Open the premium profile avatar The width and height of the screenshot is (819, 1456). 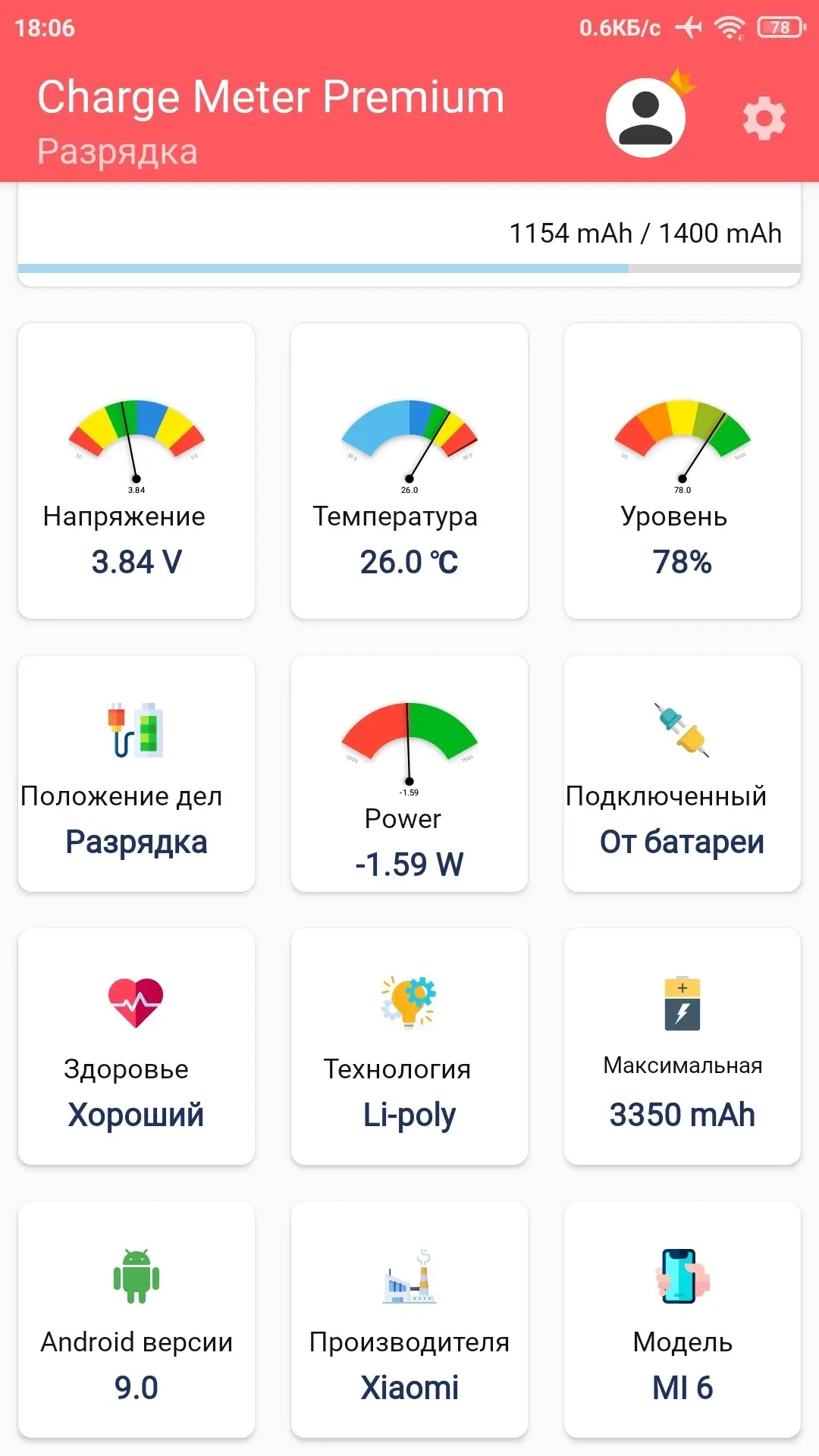coord(646,118)
